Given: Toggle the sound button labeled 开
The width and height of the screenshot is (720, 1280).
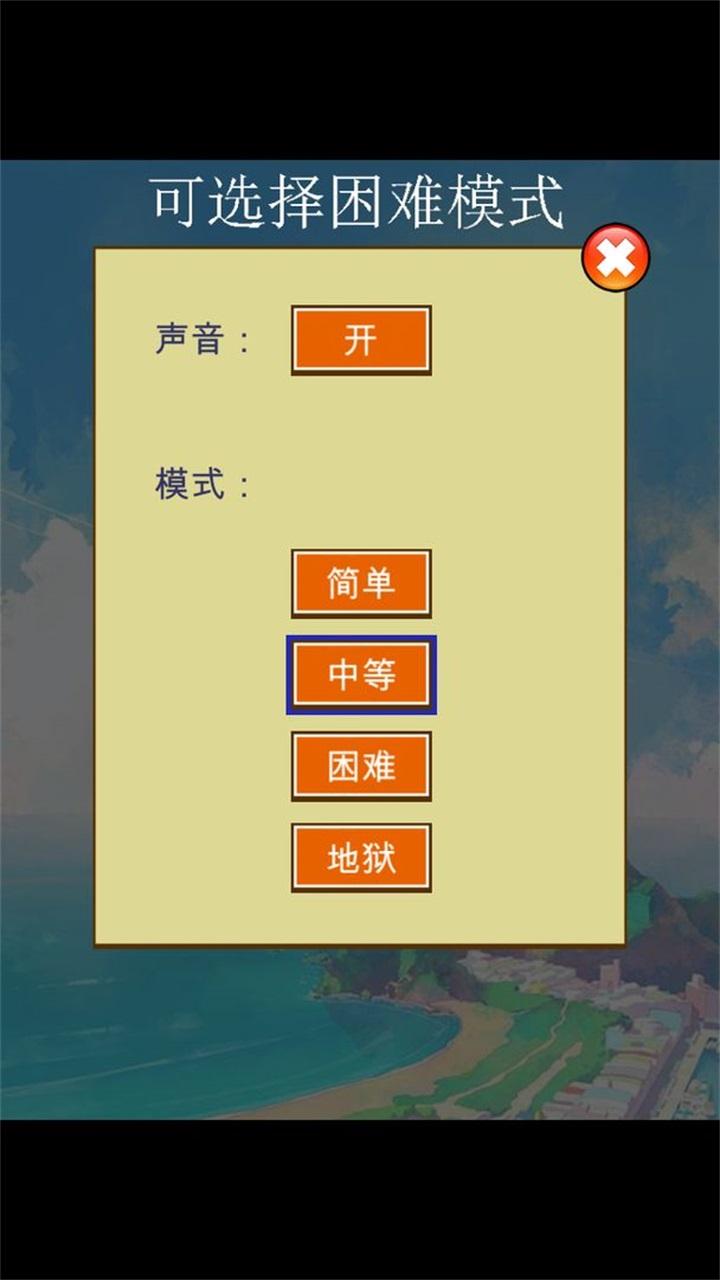Looking at the screenshot, I should coord(361,340).
